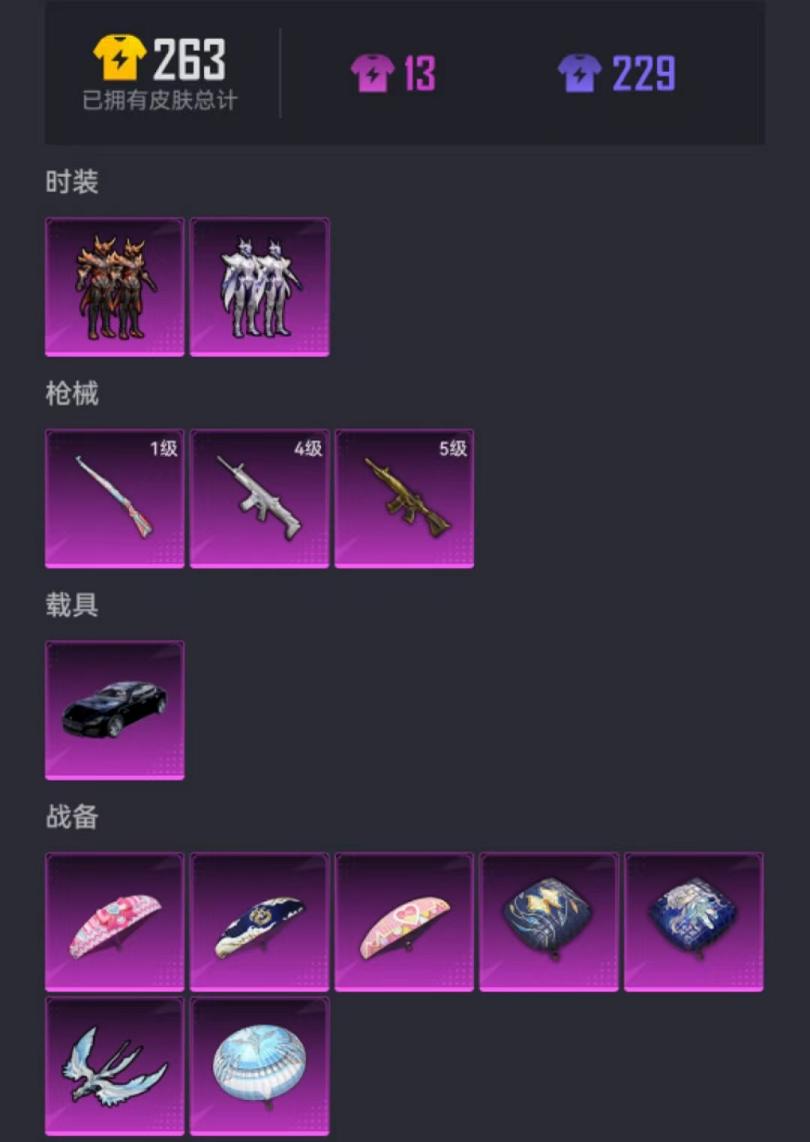Viewport: 810px width, 1142px height.
Task: View the pink hearts glider skin
Action: pos(404,922)
